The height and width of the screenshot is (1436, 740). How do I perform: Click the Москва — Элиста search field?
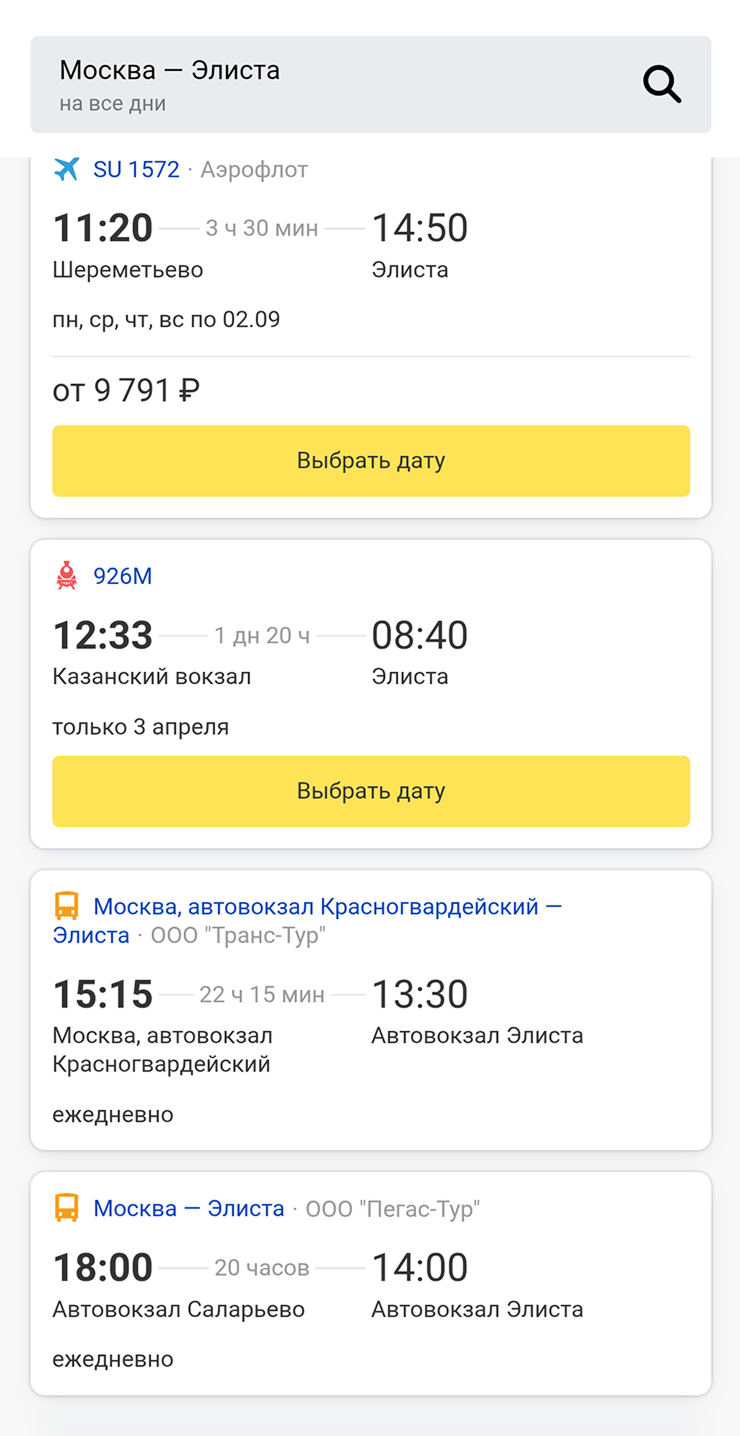pyautogui.click(x=170, y=70)
